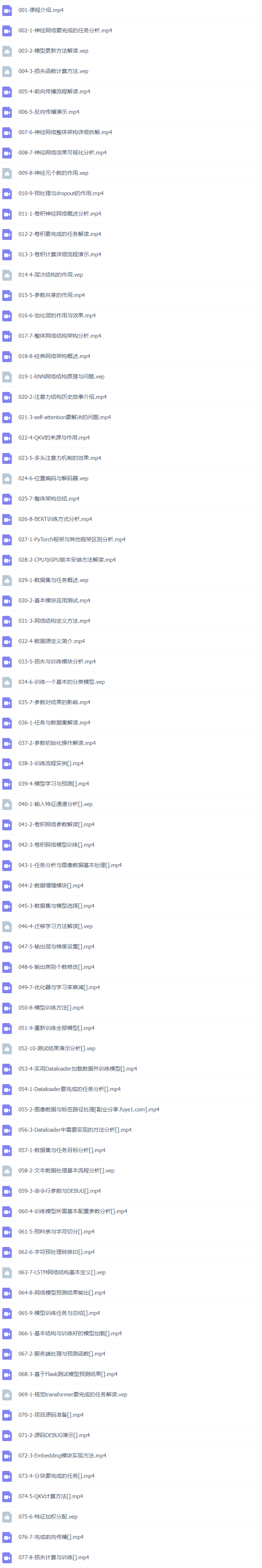
Task: Open 022-4-QKV的来源与作用.mp4
Action: [53, 438]
